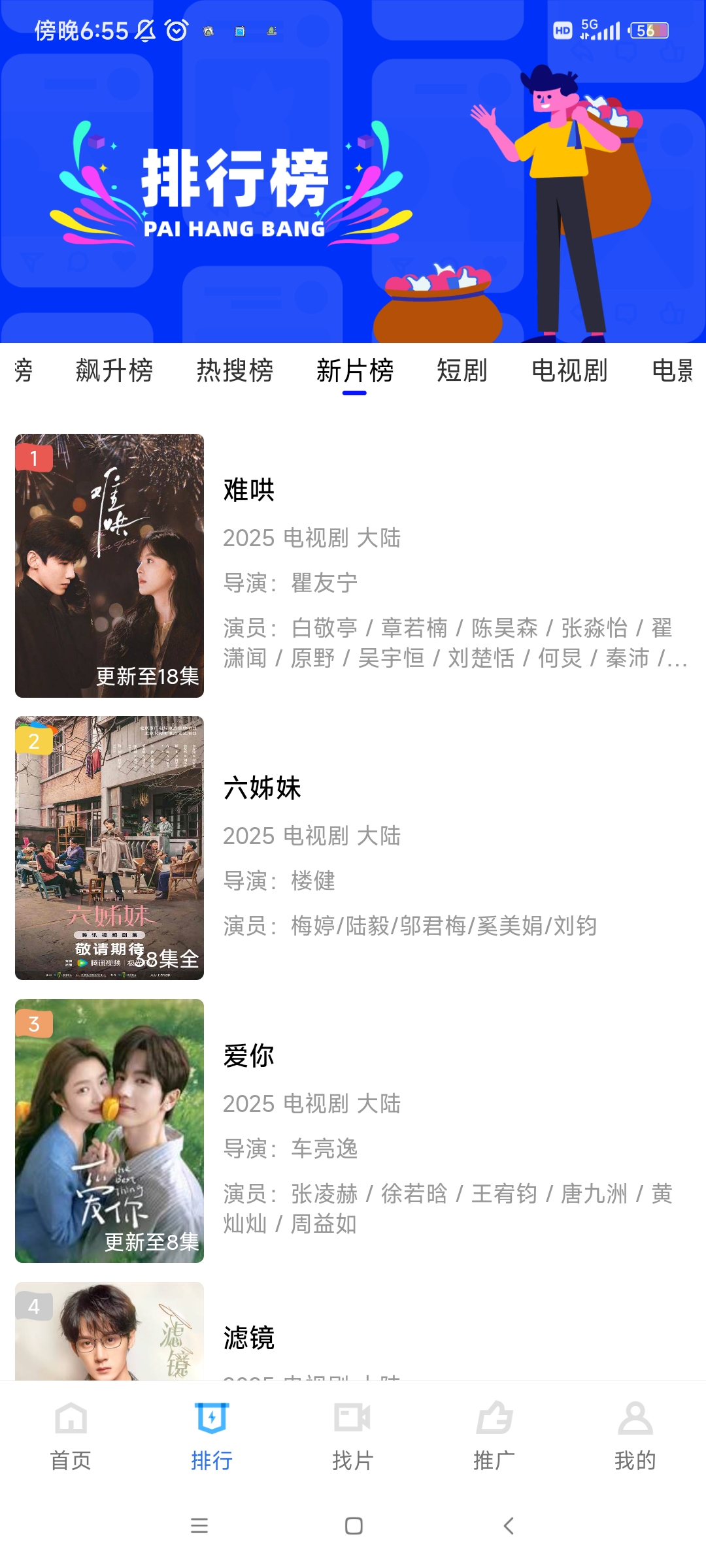Open the 滤镜 drama entry
Screen dimensions: 706x1568
249,1338
